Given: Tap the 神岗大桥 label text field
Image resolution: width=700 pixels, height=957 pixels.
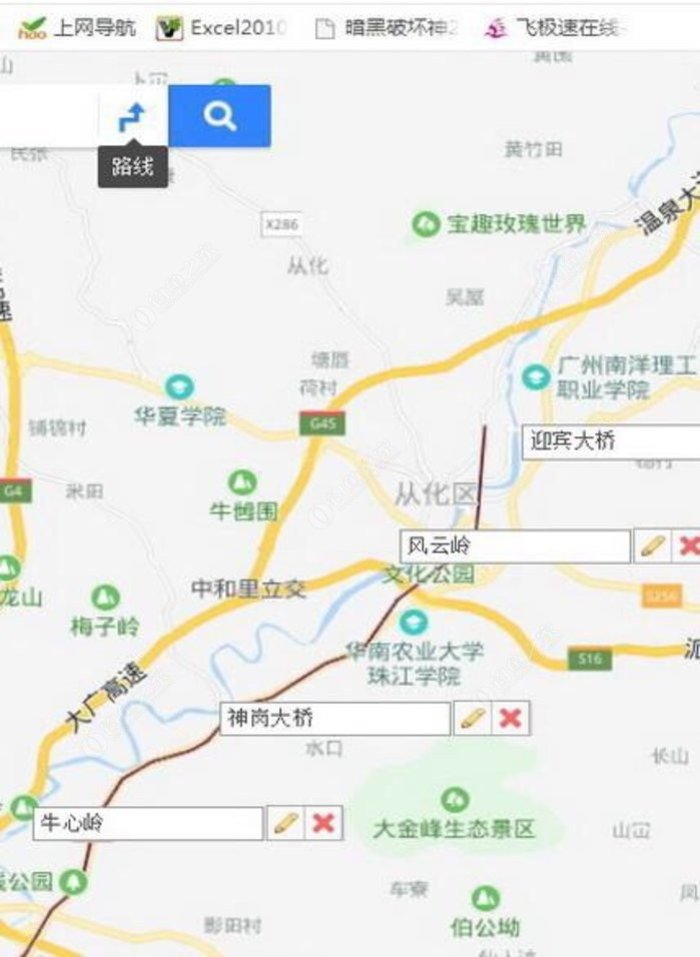Looking at the screenshot, I should [335, 718].
